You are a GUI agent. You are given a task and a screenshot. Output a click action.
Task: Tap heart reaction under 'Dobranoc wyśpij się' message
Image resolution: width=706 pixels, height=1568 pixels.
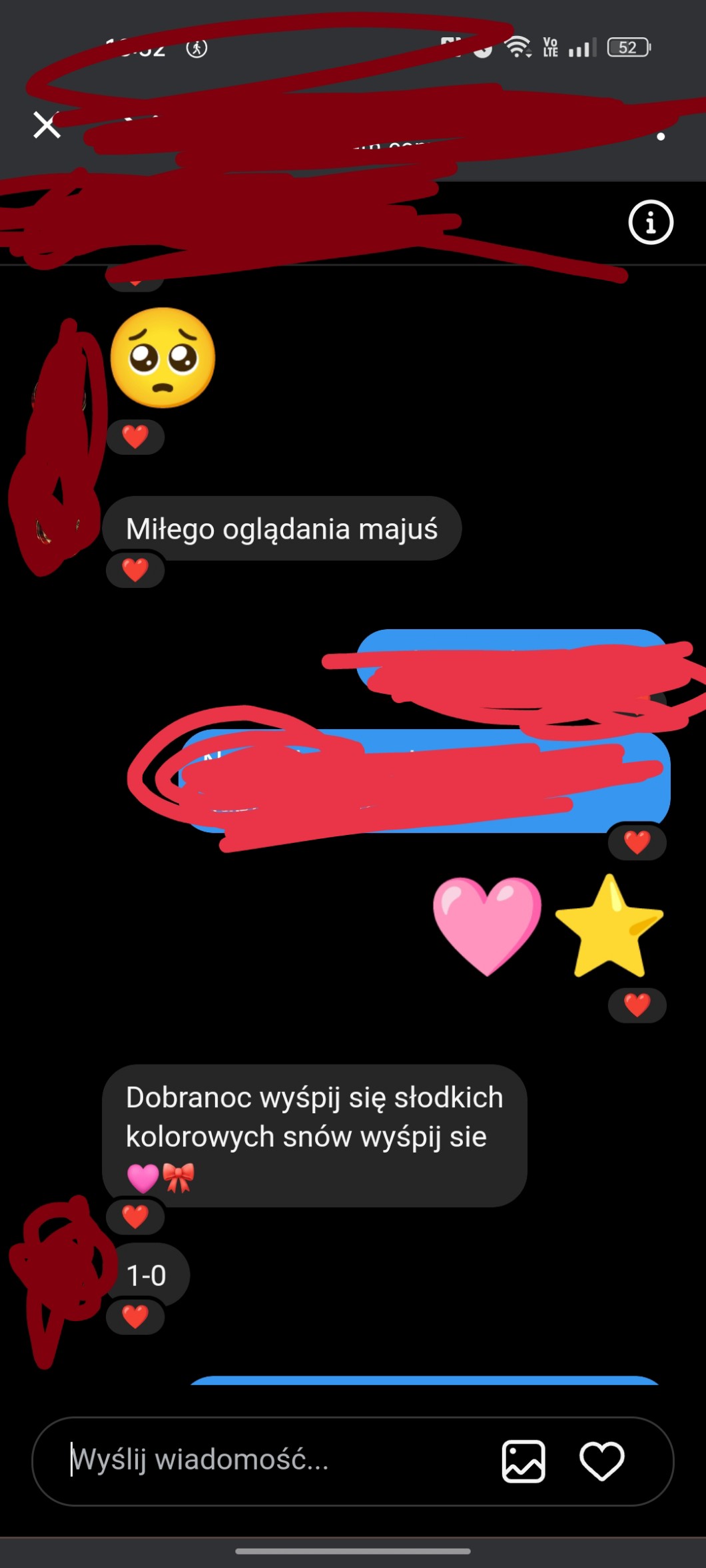pyautogui.click(x=135, y=1216)
